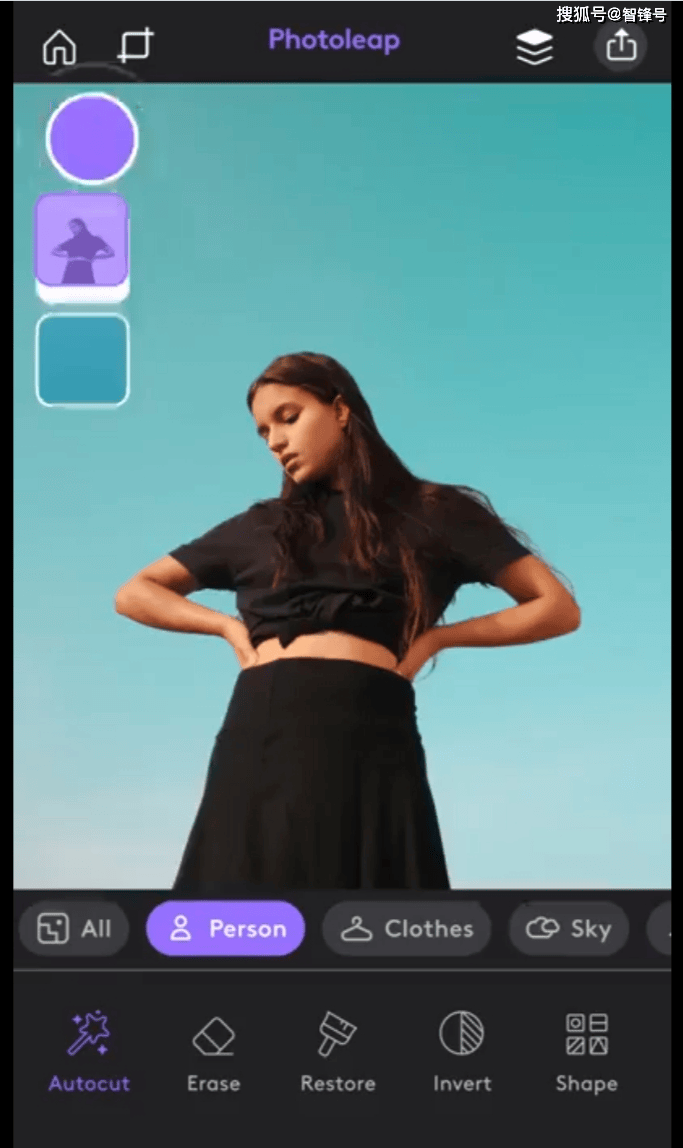Choose the Sky chip
The image size is (683, 1148).
click(568, 928)
